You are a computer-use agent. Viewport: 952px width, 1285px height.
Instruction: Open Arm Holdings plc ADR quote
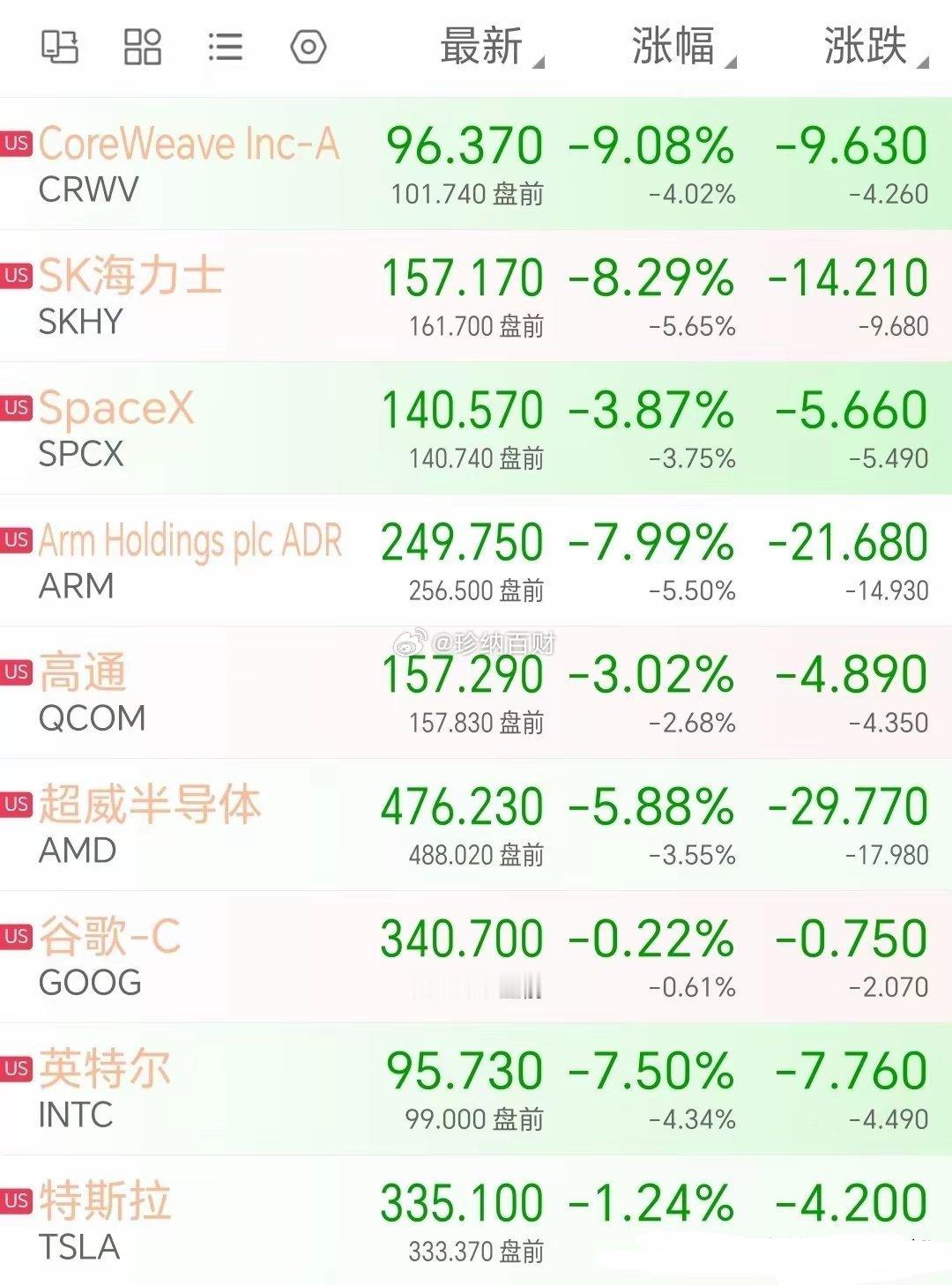[476, 561]
